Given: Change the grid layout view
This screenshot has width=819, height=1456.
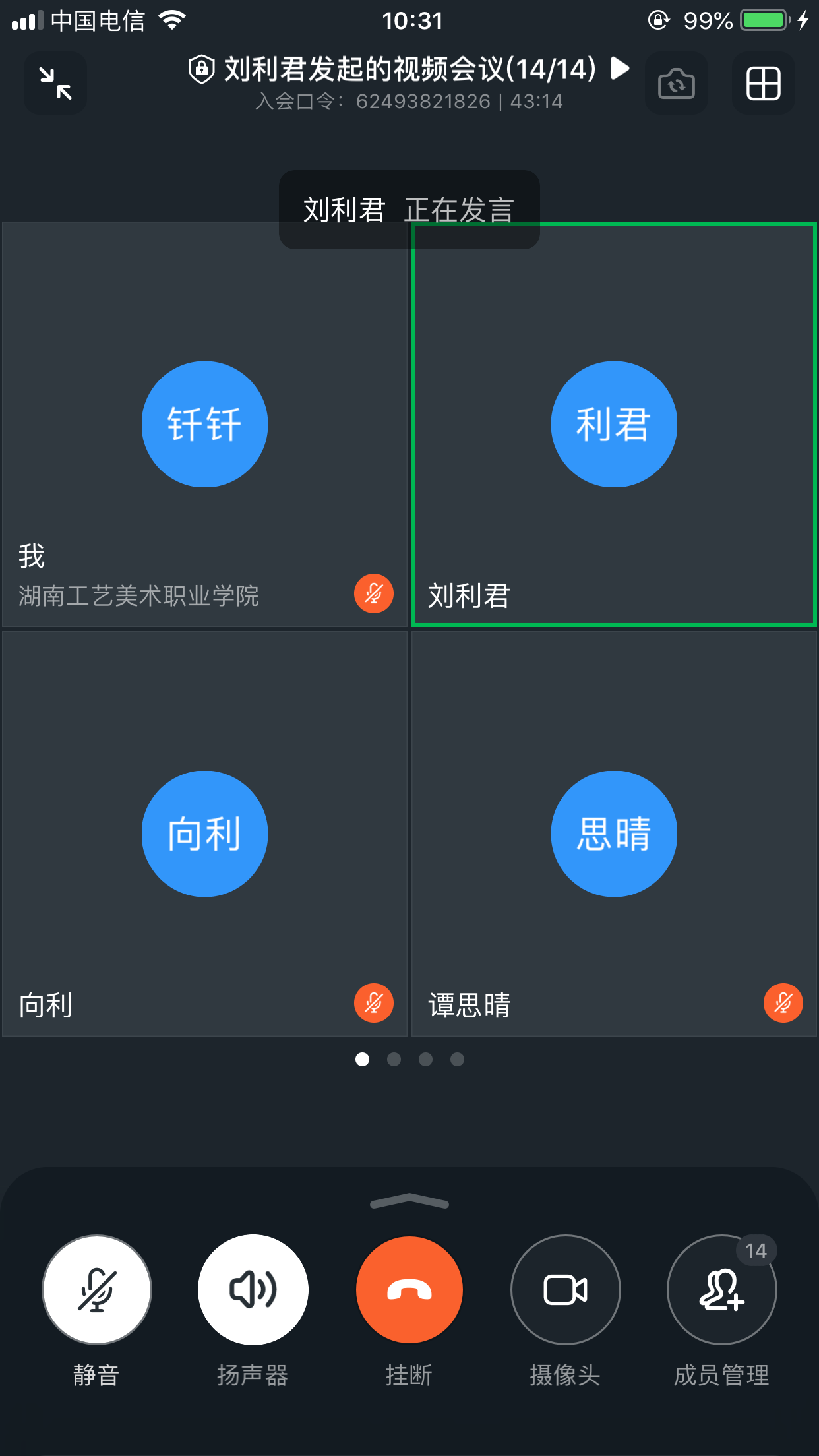Looking at the screenshot, I should pyautogui.click(x=764, y=84).
